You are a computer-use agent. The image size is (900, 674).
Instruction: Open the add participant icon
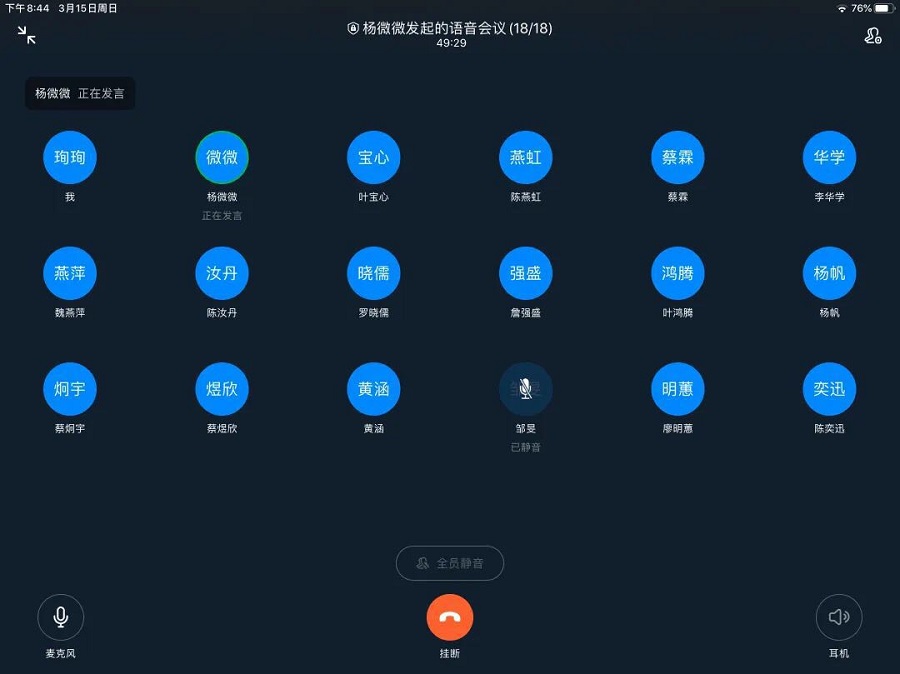872,36
